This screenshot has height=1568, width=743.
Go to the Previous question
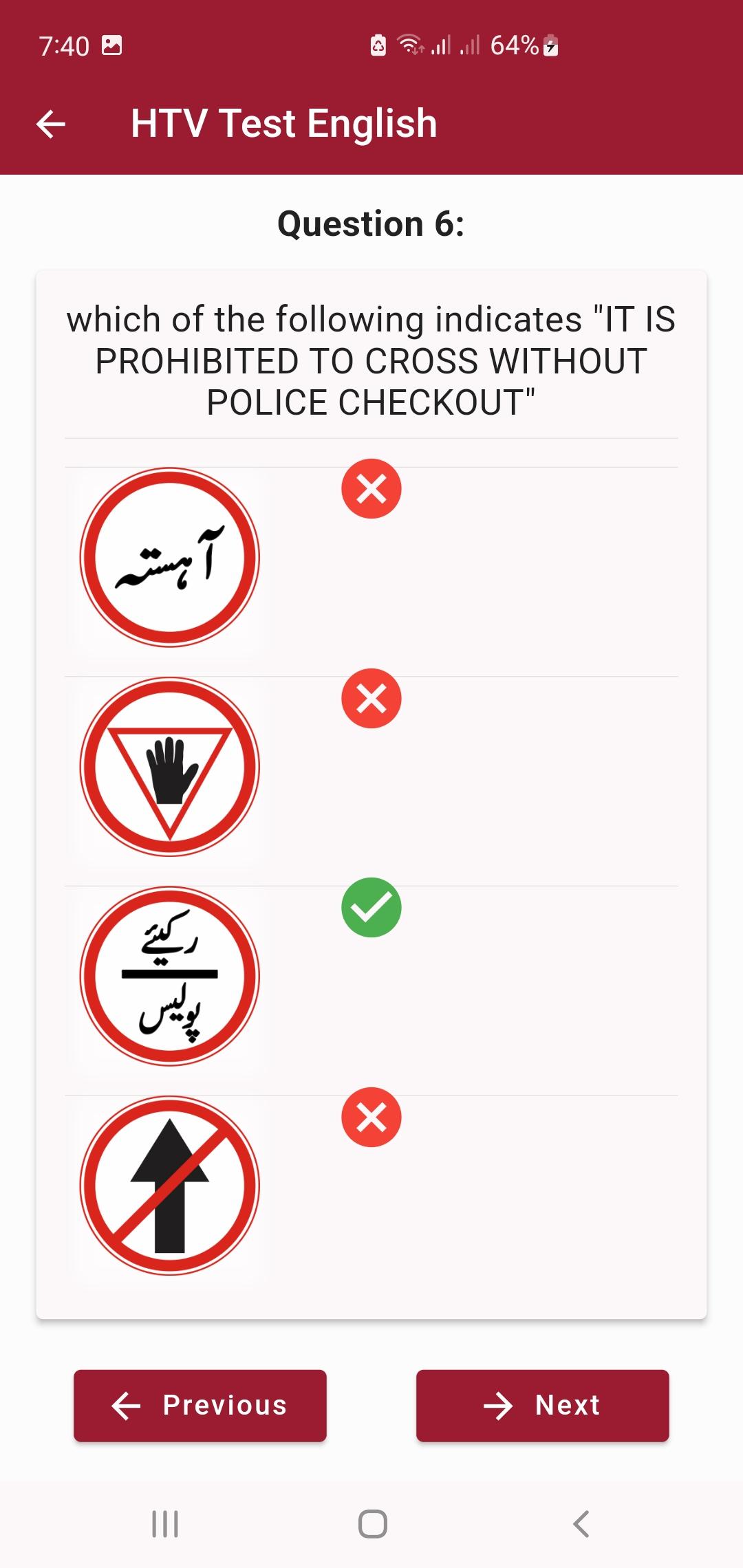coord(200,1406)
